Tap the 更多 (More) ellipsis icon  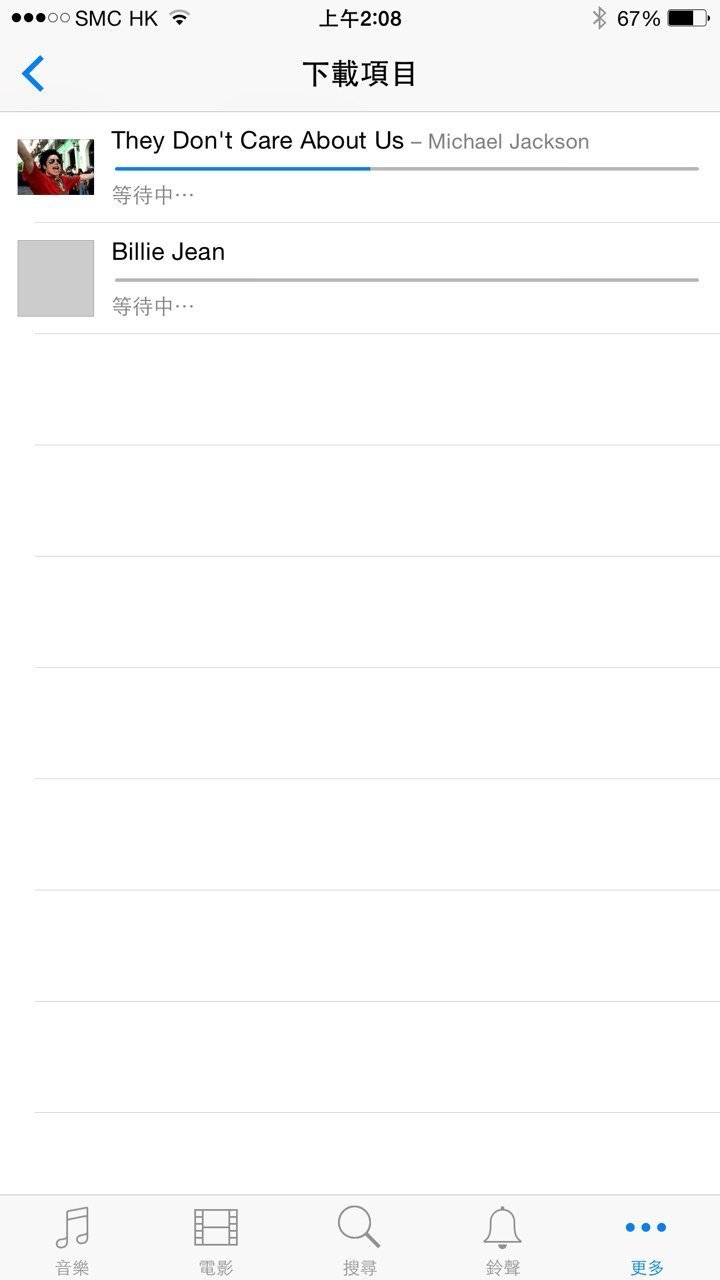645,1226
